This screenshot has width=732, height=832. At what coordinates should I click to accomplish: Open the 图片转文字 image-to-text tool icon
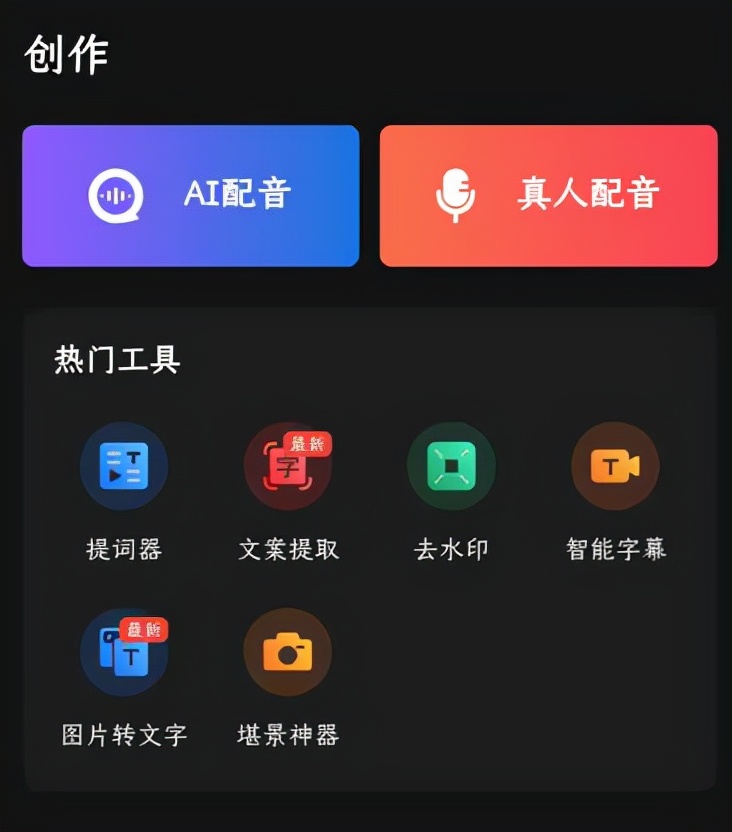point(124,652)
